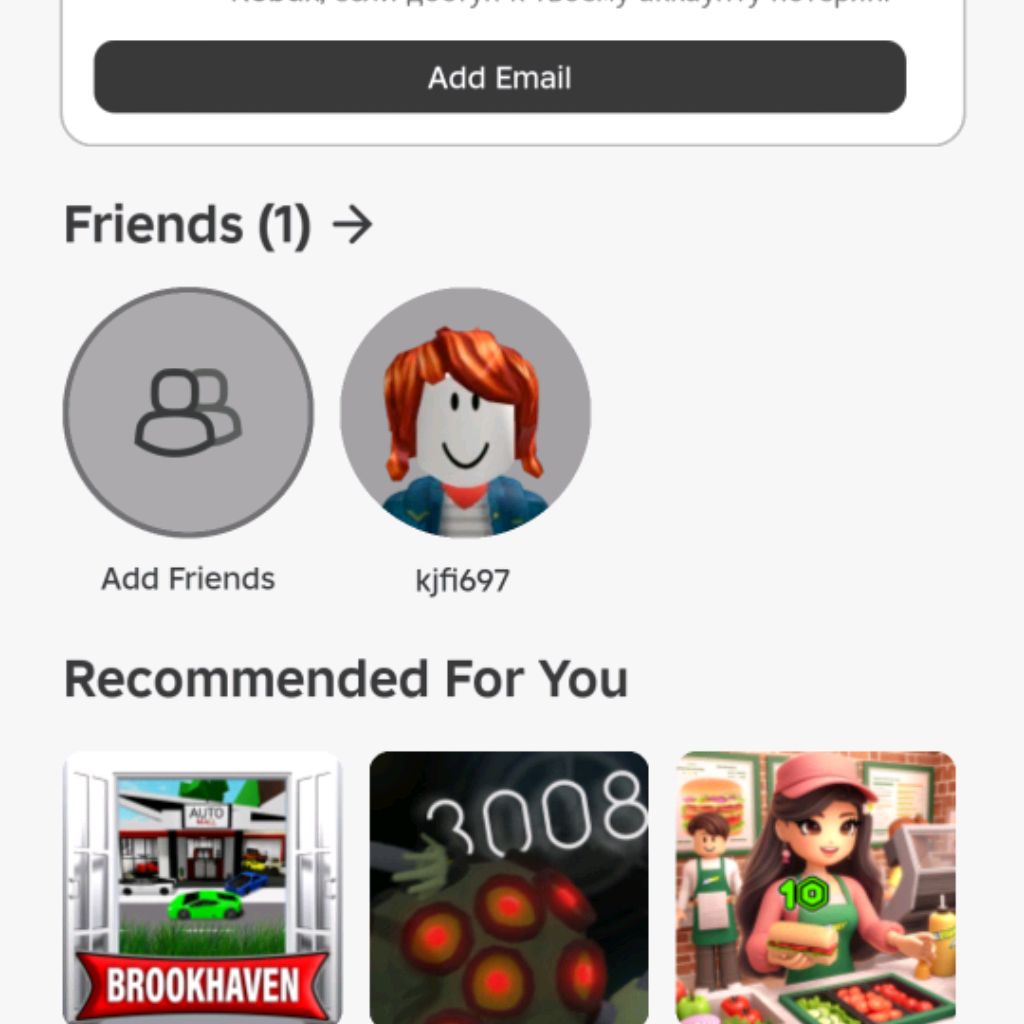Tap the Add Email button
Viewport: 1024px width, 1024px height.
click(499, 77)
